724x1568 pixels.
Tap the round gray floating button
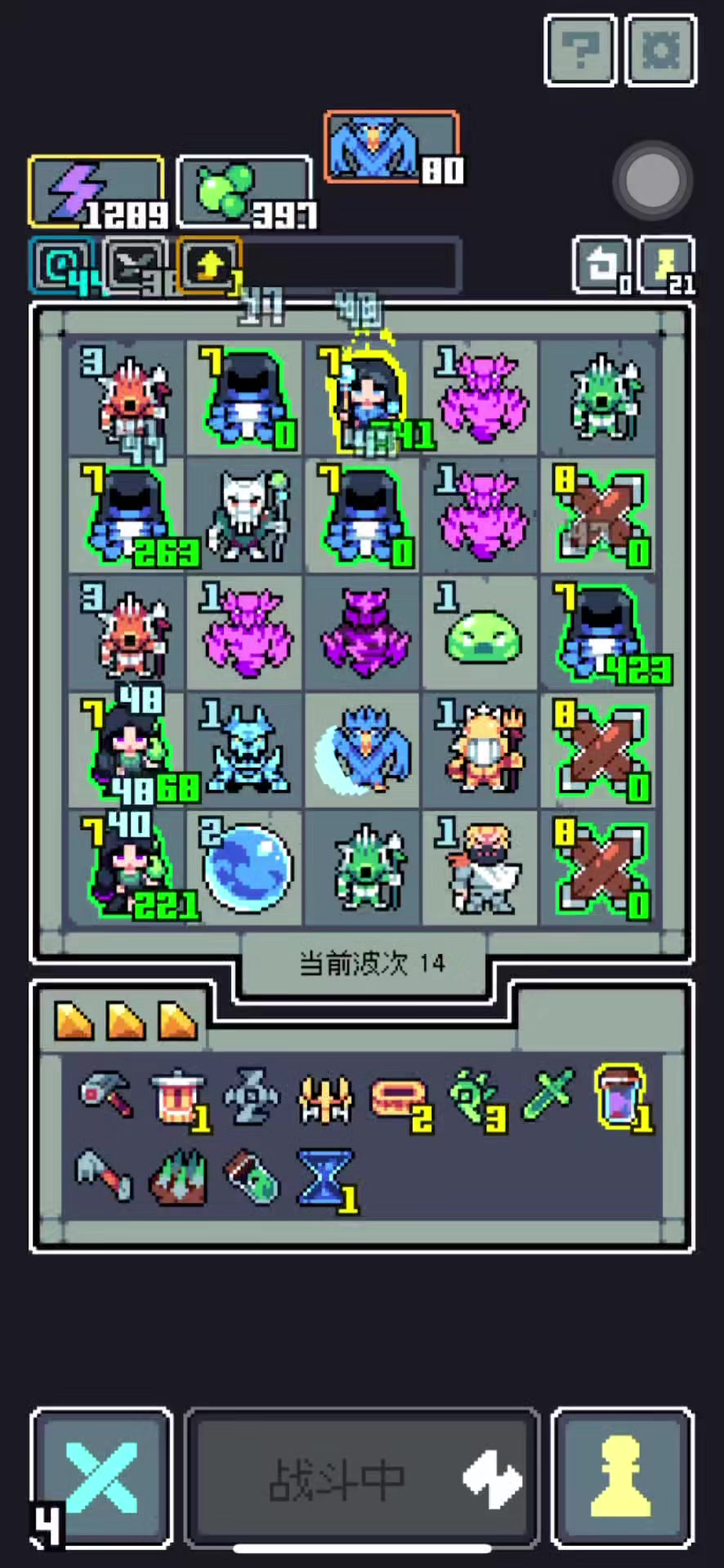pos(651,180)
